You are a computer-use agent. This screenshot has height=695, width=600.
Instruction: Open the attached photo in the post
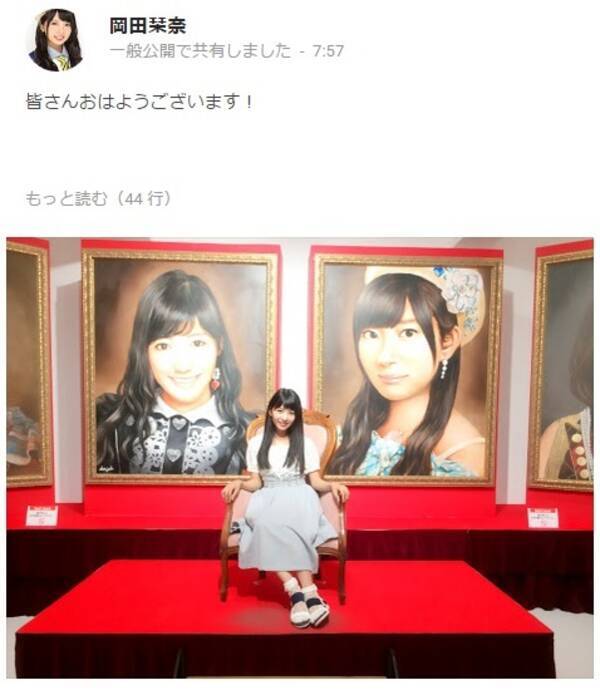pos(300,458)
